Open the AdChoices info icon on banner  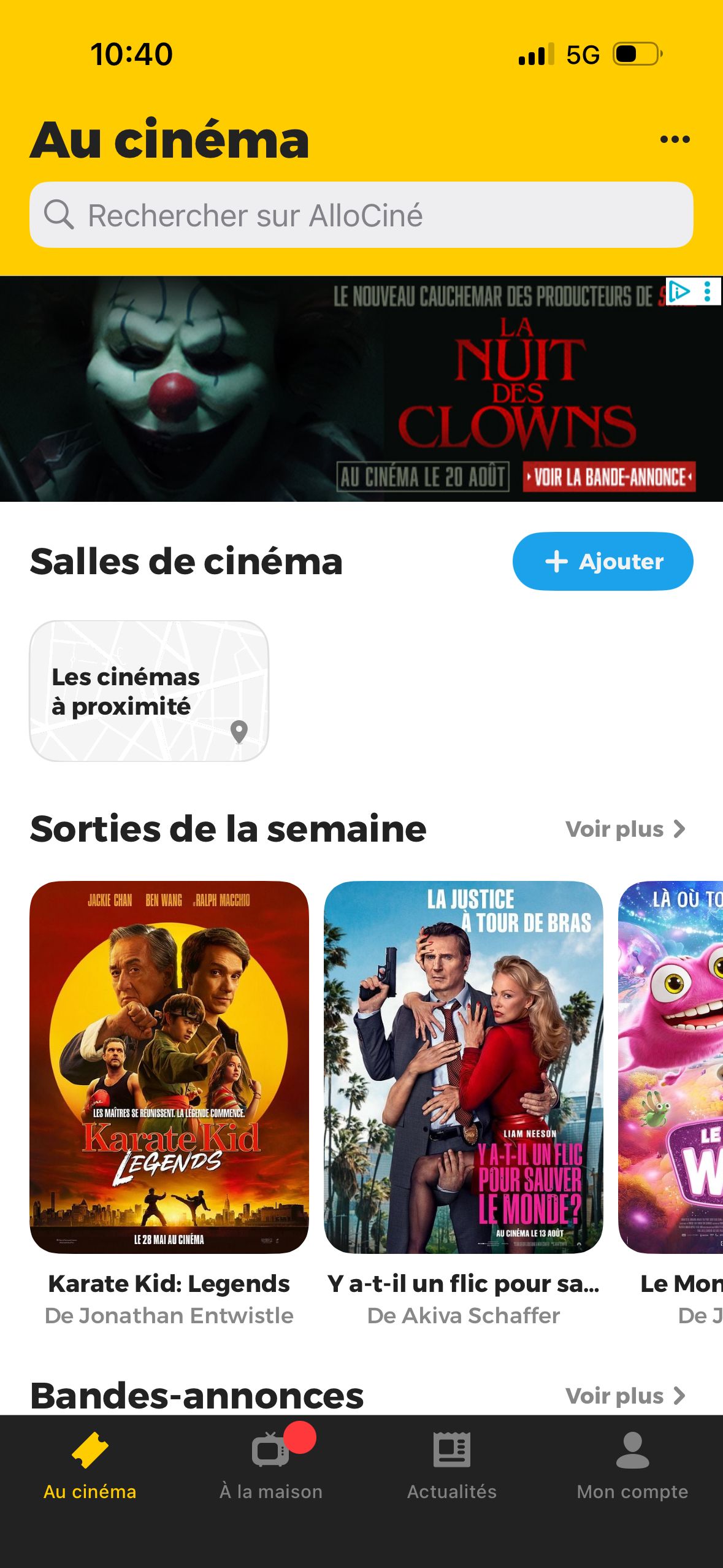[x=679, y=291]
